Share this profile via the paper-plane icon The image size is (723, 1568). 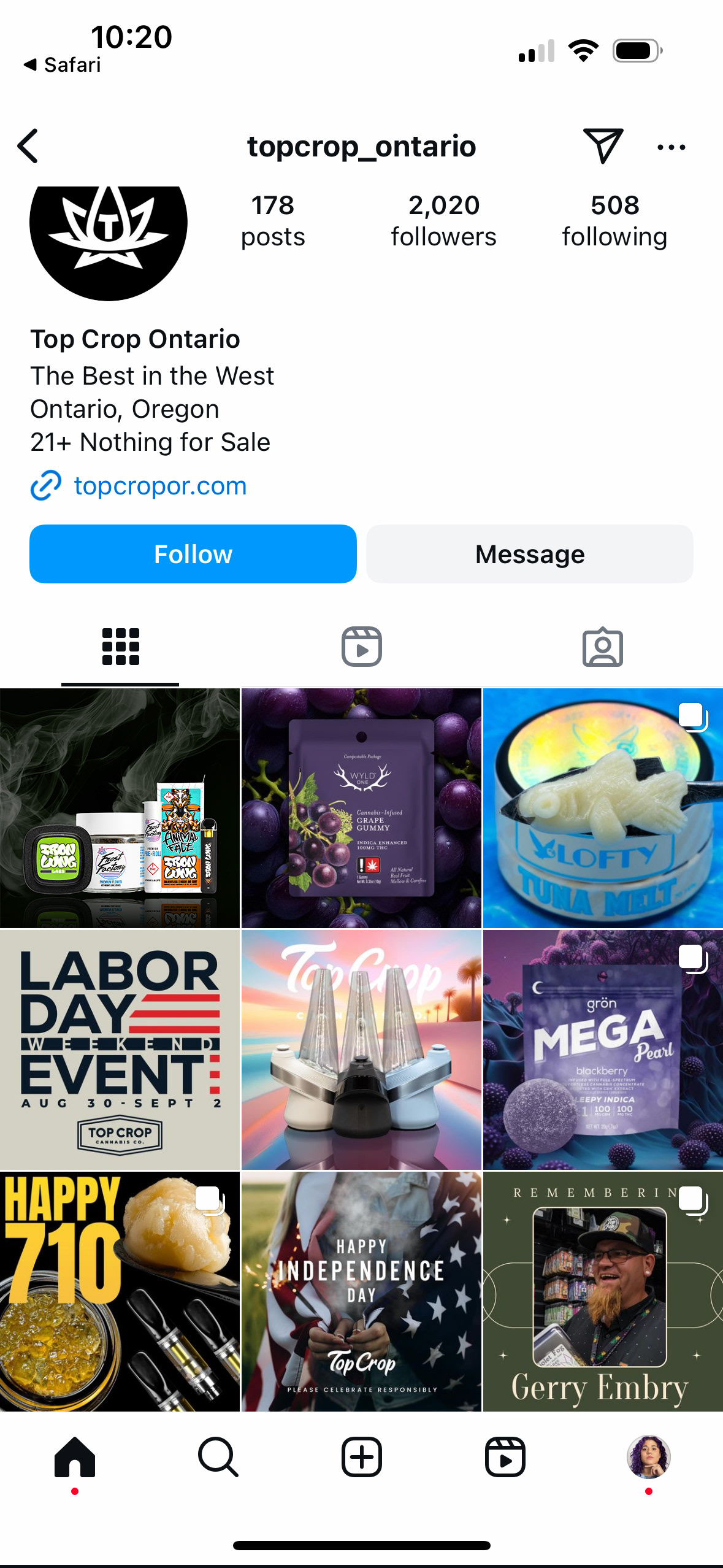[603, 145]
